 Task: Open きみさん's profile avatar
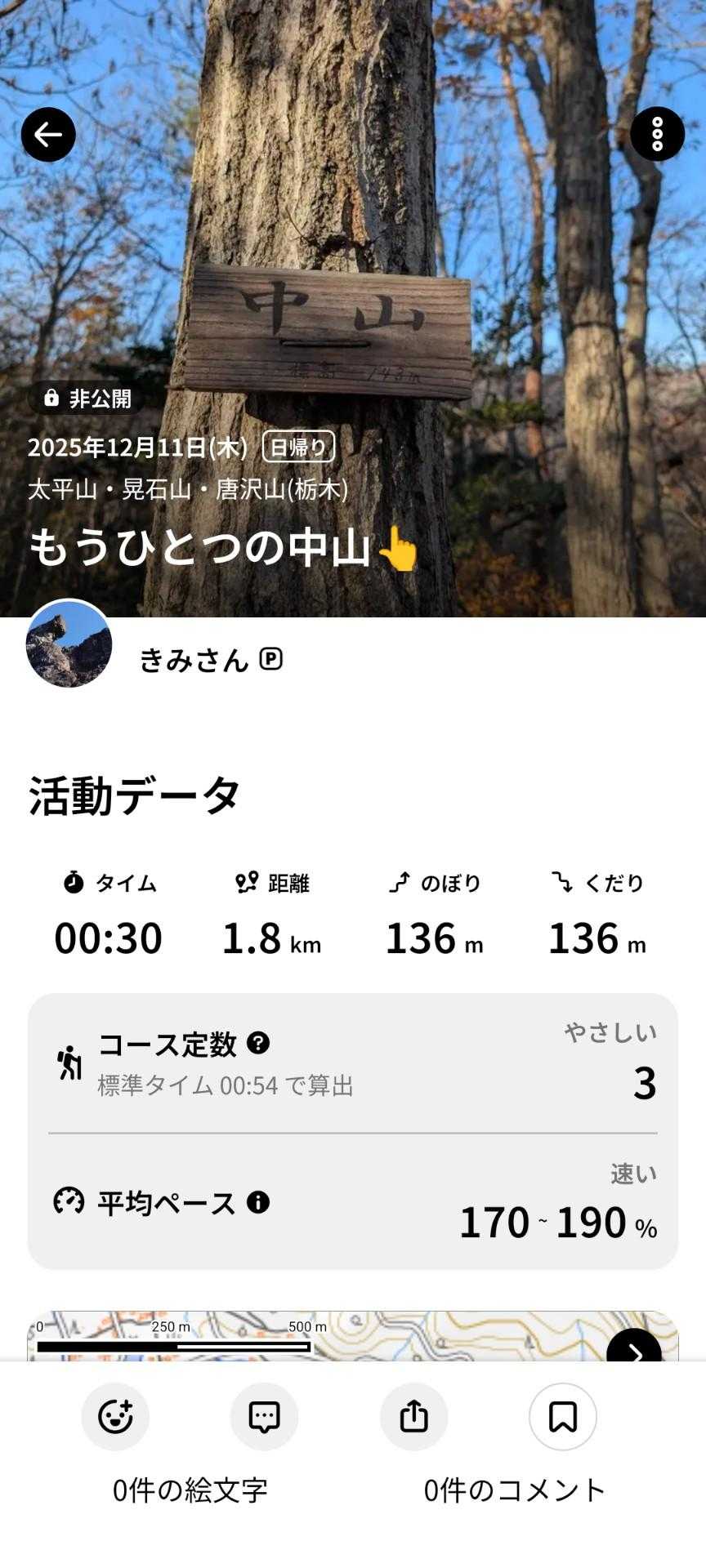pos(69,644)
